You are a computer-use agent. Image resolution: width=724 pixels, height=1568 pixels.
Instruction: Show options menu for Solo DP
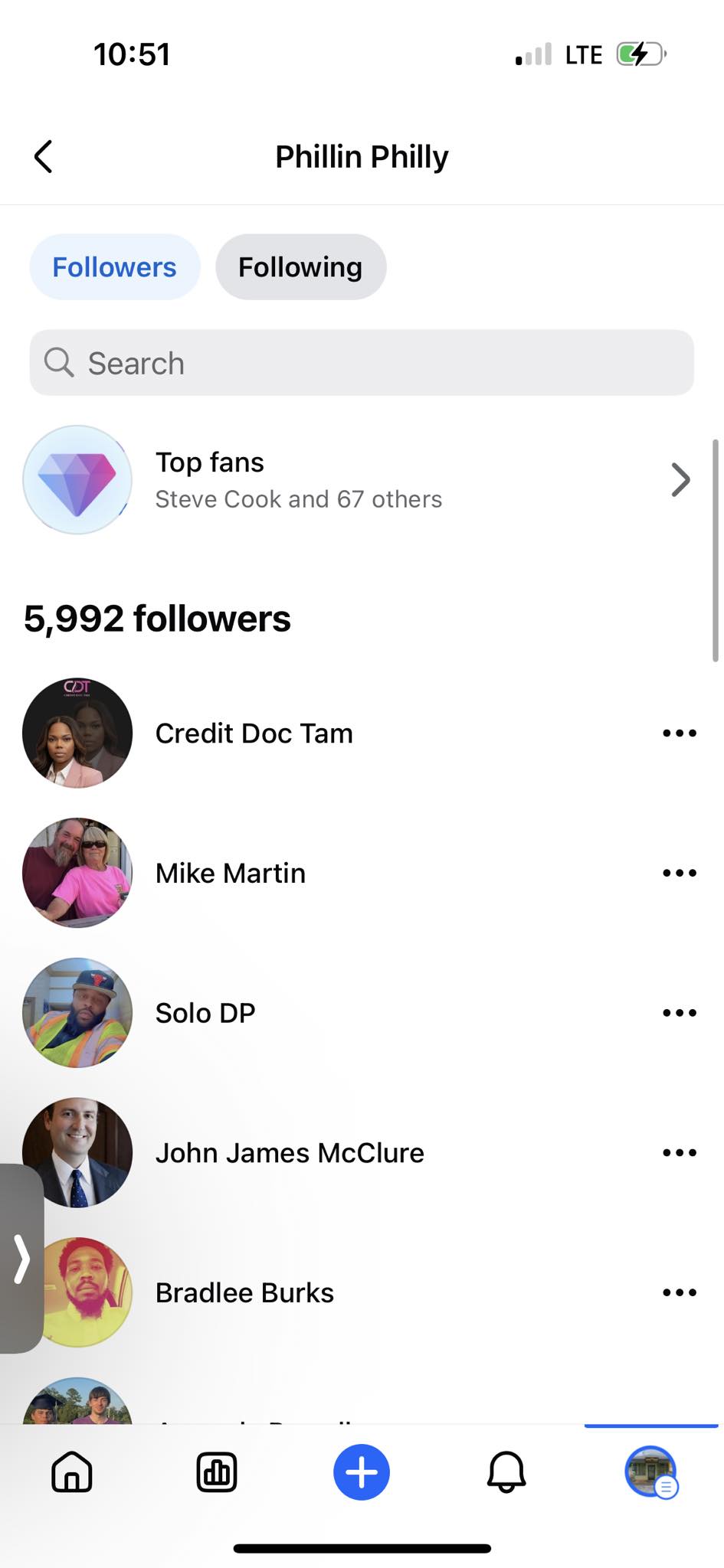[680, 1013]
